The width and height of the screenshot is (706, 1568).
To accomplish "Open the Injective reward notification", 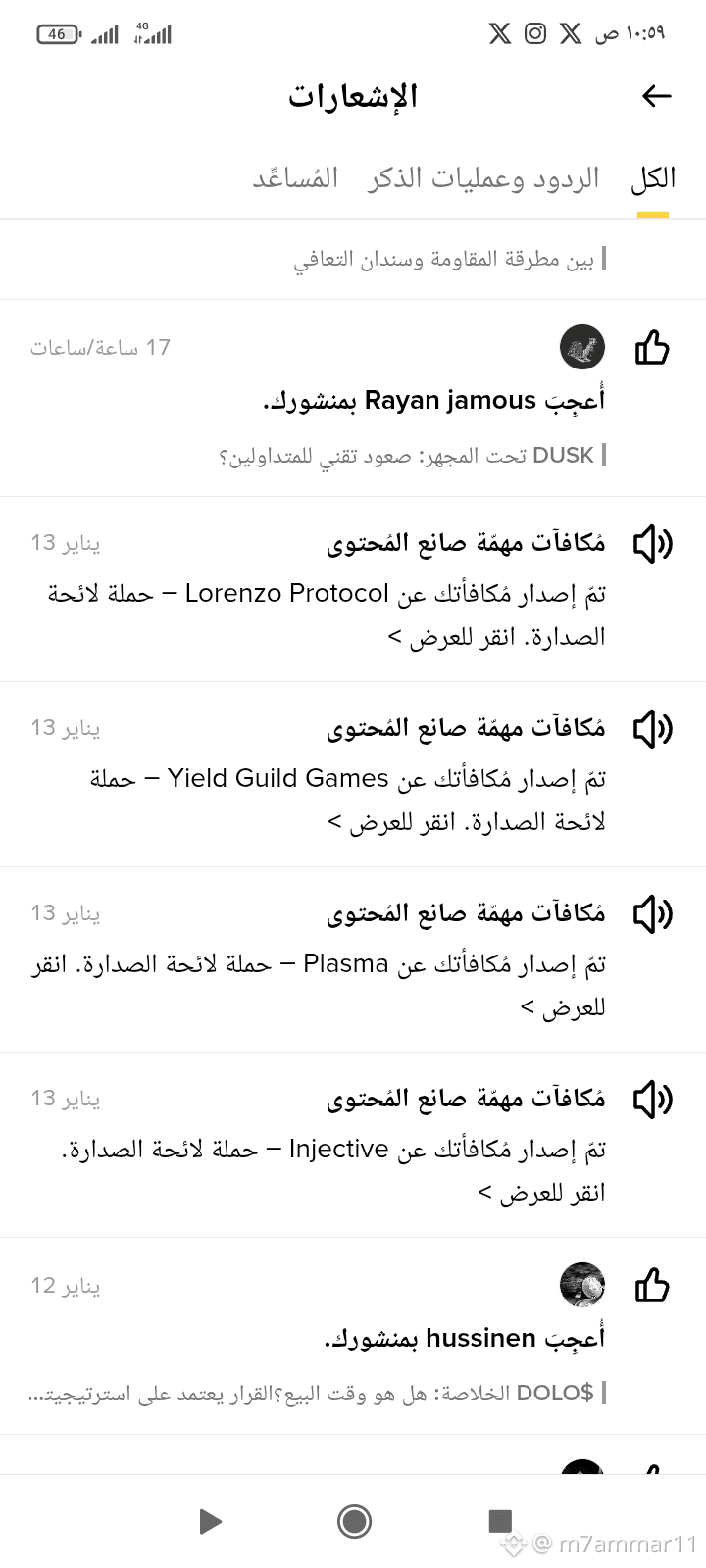I will tap(353, 1148).
